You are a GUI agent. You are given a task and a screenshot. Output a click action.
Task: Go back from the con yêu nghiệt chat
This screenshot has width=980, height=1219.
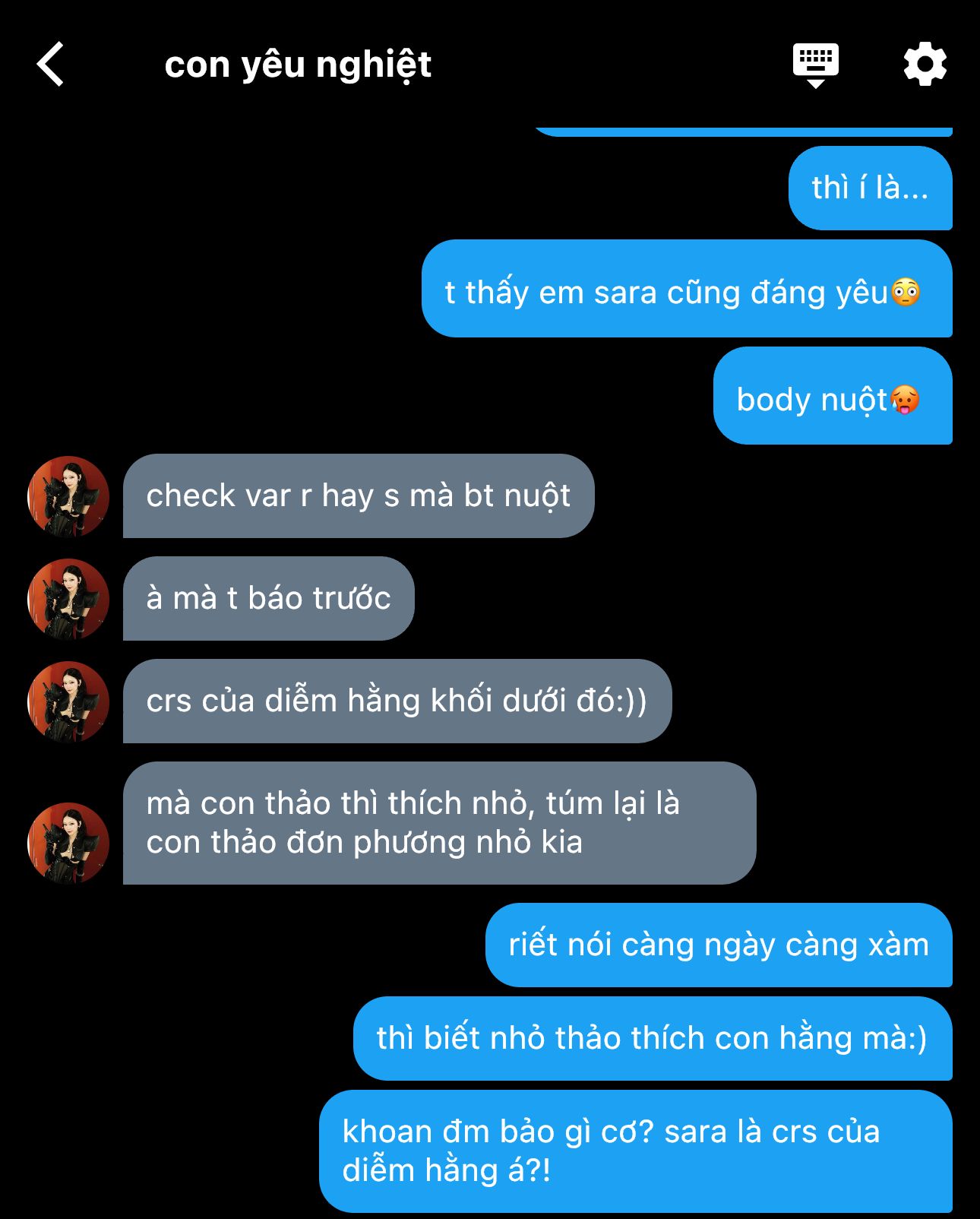click(51, 65)
